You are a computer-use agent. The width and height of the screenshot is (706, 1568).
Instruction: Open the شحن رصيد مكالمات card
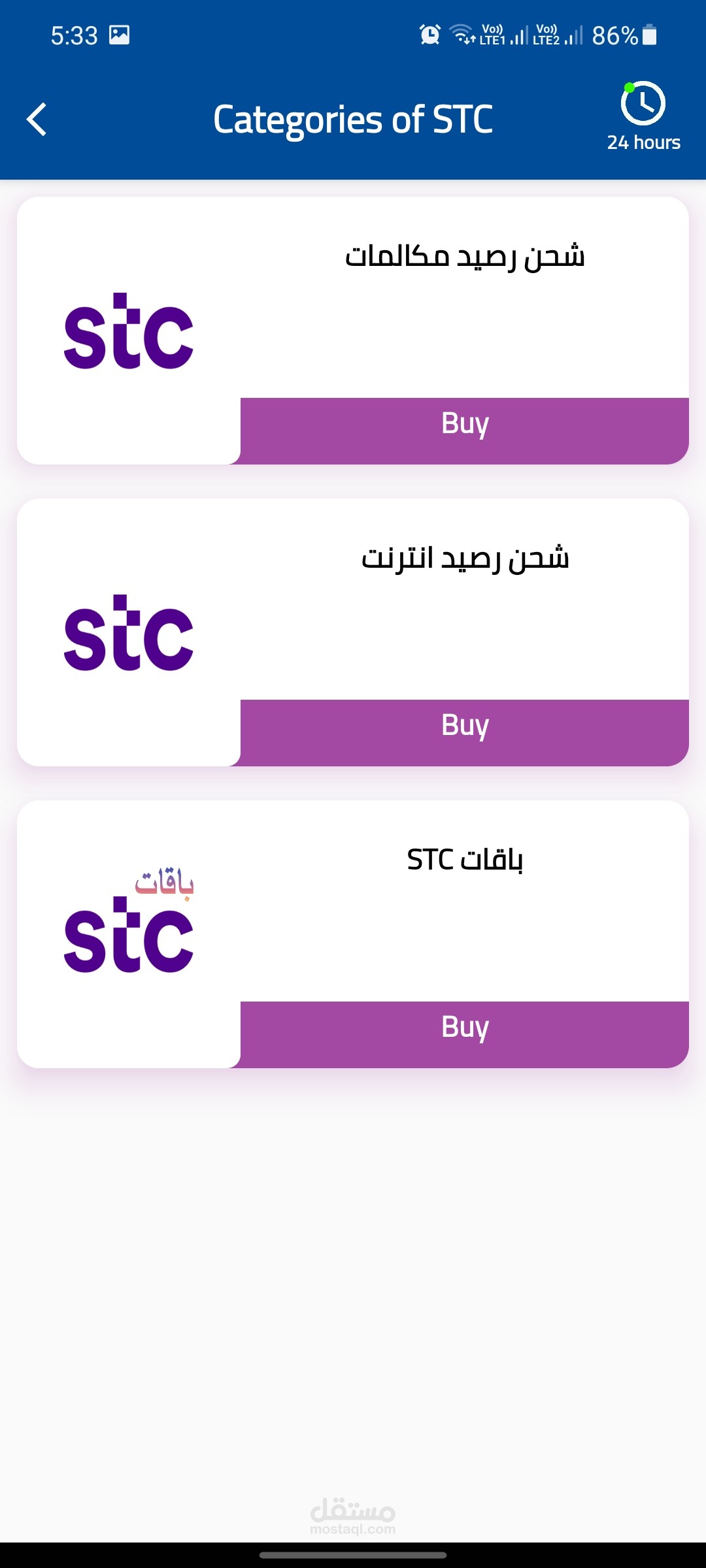[464, 256]
